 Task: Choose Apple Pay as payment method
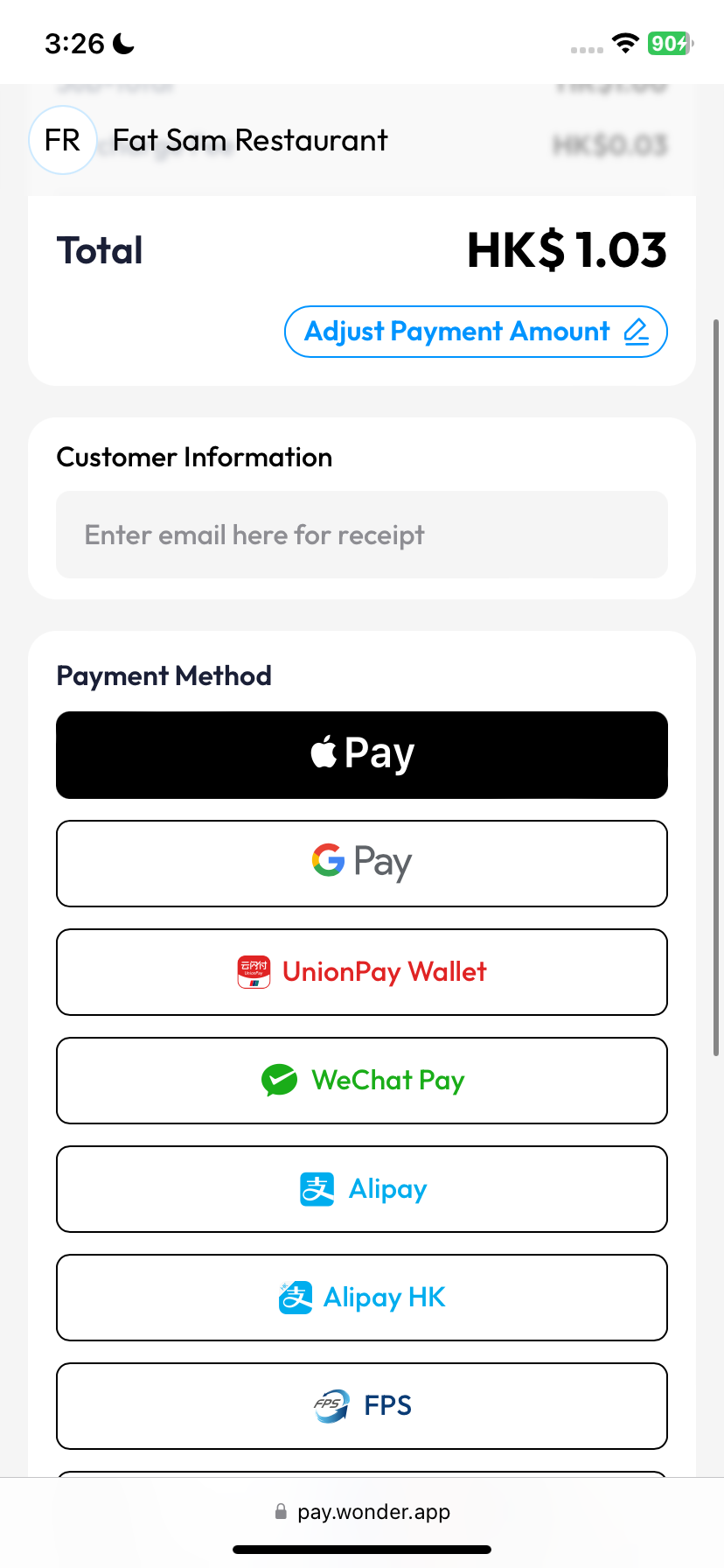coord(361,754)
